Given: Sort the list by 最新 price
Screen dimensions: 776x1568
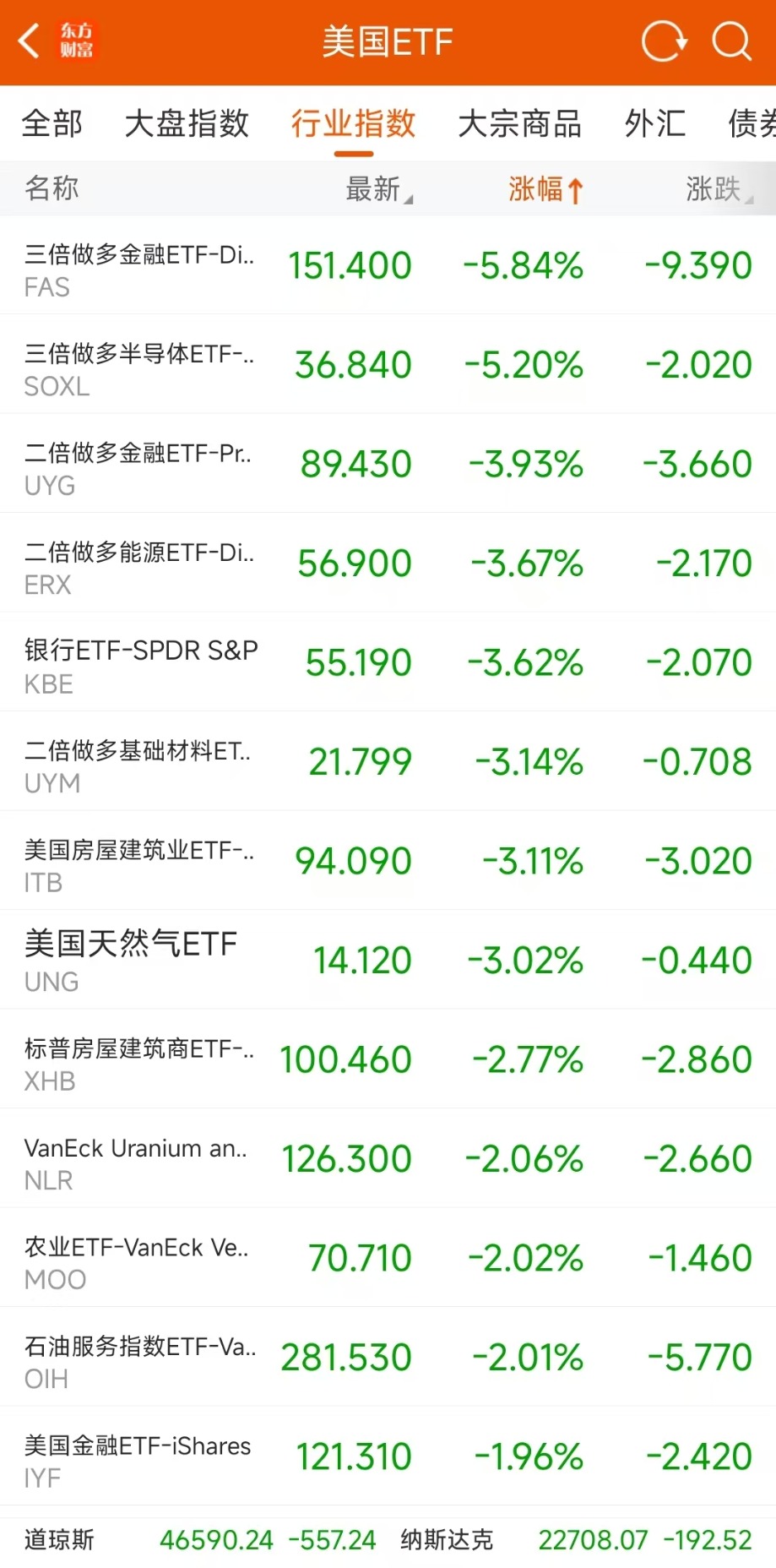Looking at the screenshot, I should [377, 188].
